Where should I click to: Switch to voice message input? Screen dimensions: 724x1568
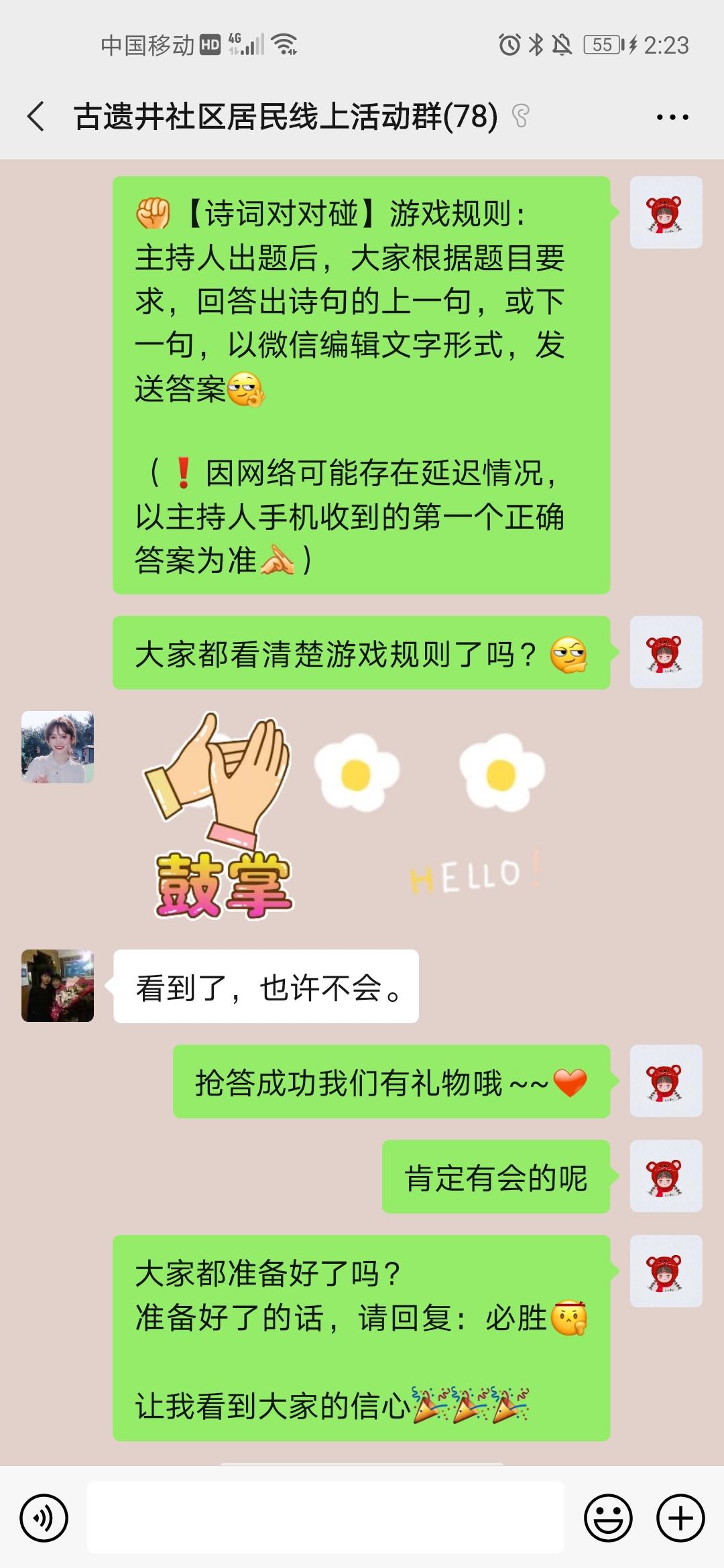click(44, 1518)
